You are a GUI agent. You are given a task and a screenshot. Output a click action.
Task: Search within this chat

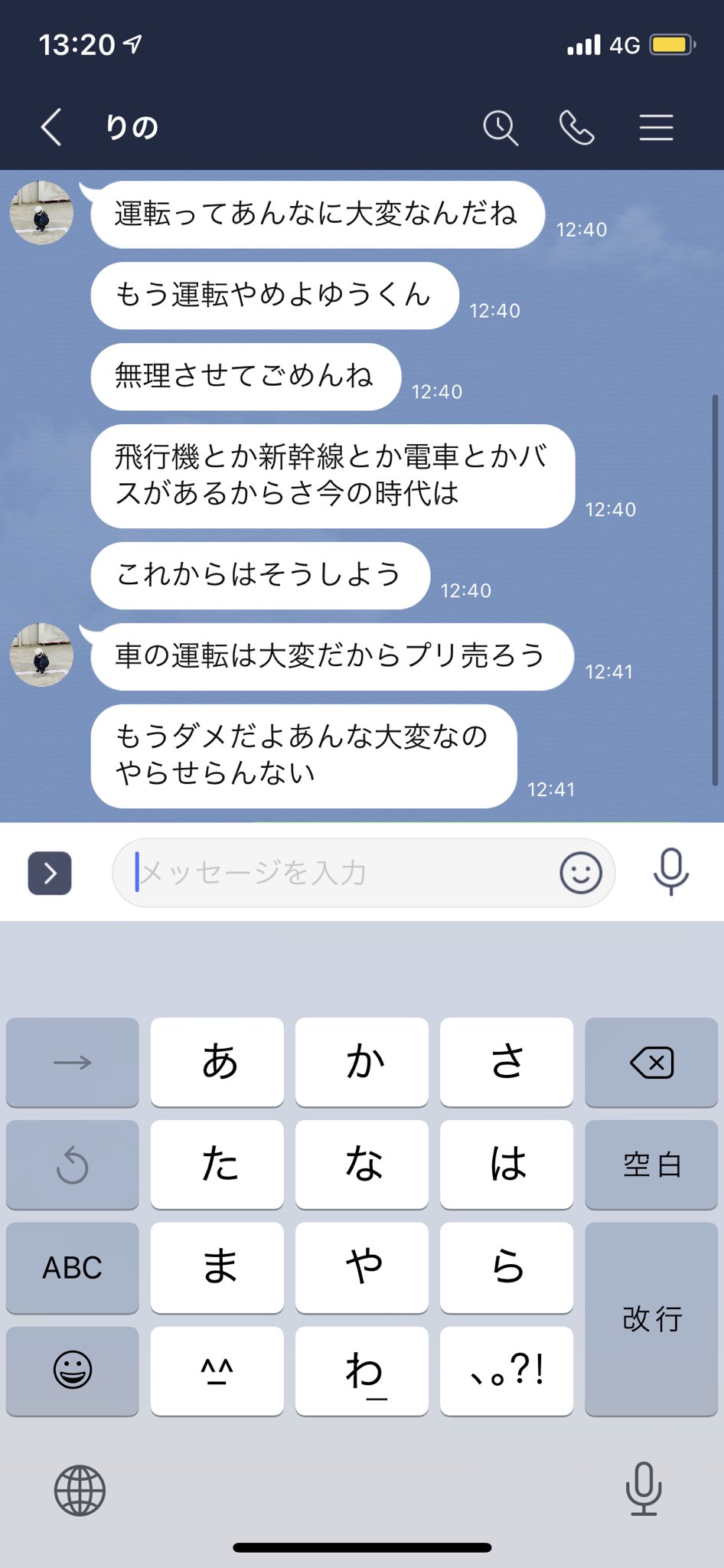[x=501, y=127]
